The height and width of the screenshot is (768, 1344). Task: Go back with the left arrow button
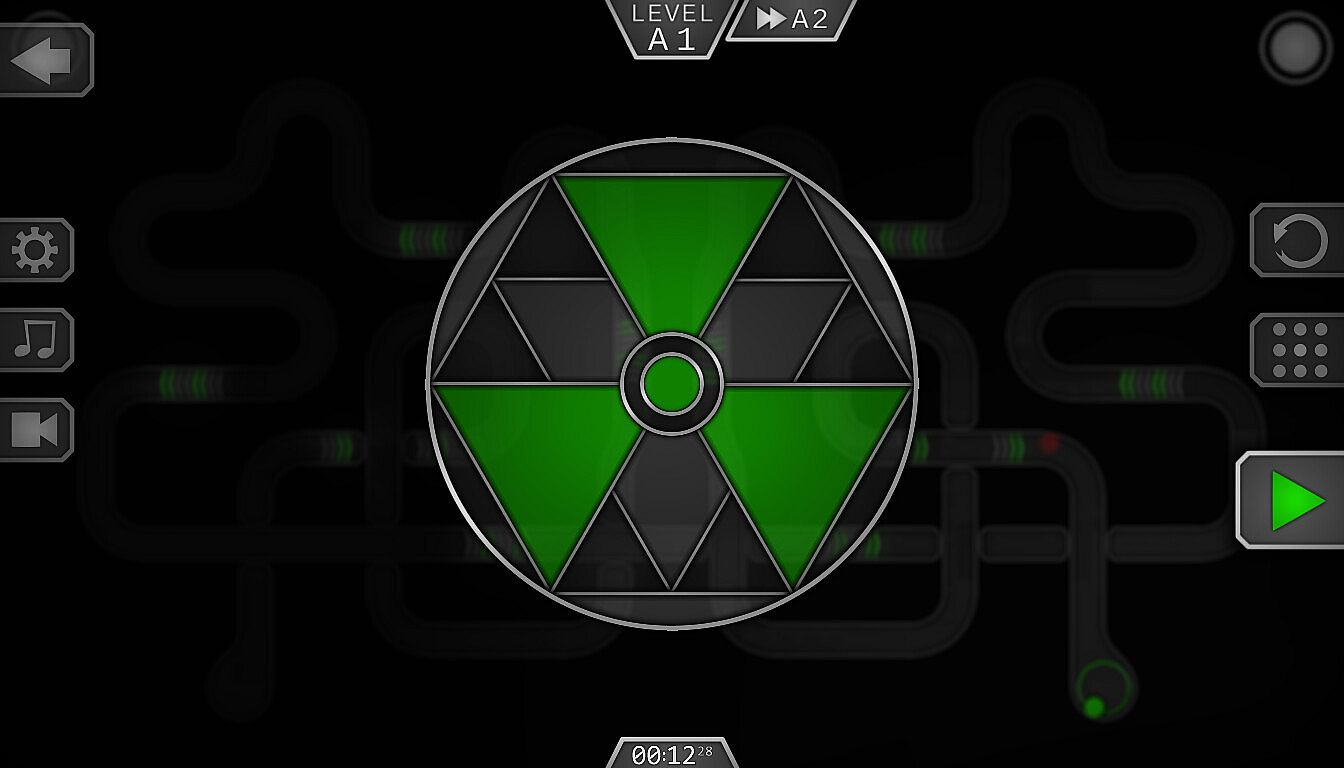click(x=44, y=60)
